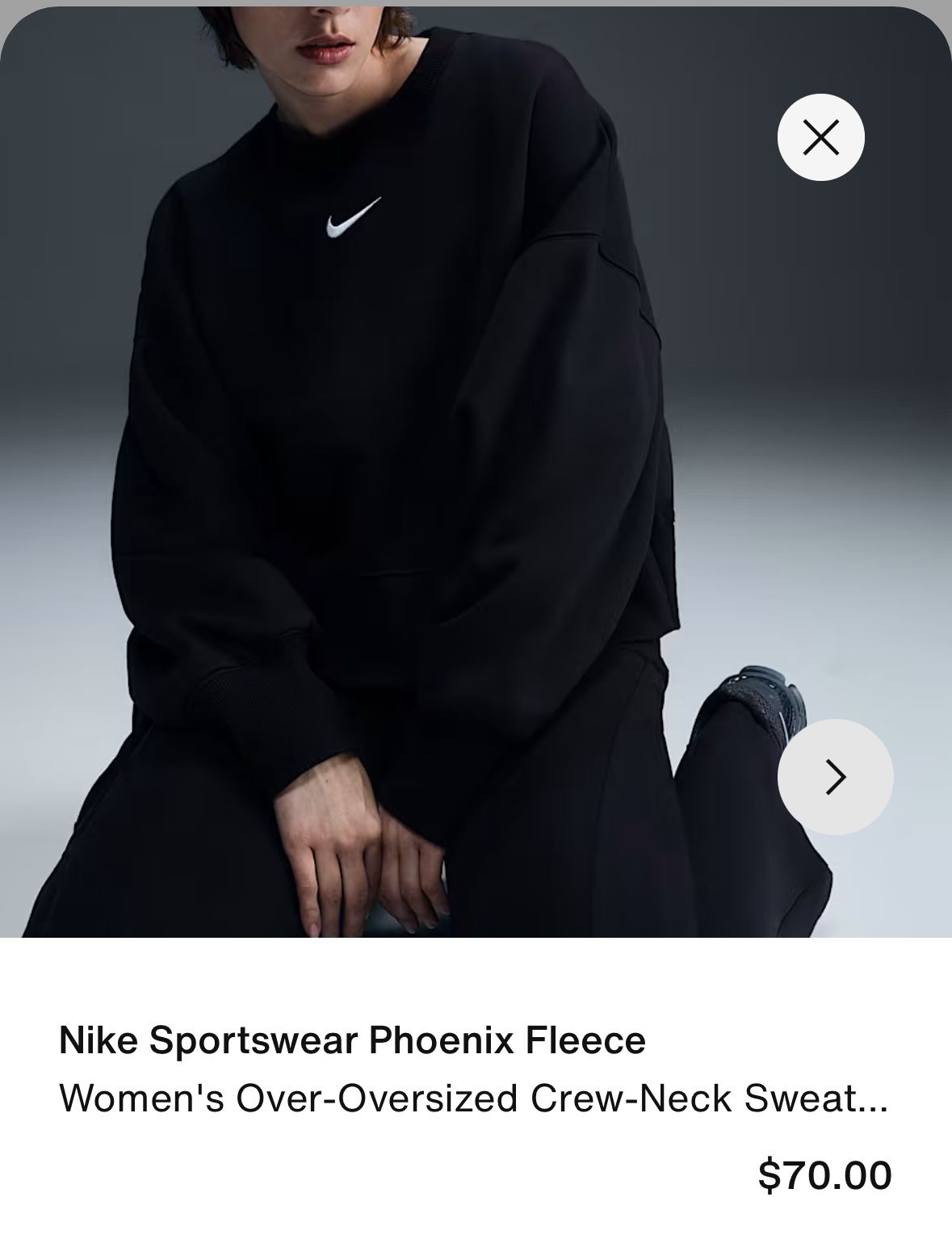Dismiss the card via the close control
Screen dimensions: 952x1256
pyautogui.click(x=822, y=137)
